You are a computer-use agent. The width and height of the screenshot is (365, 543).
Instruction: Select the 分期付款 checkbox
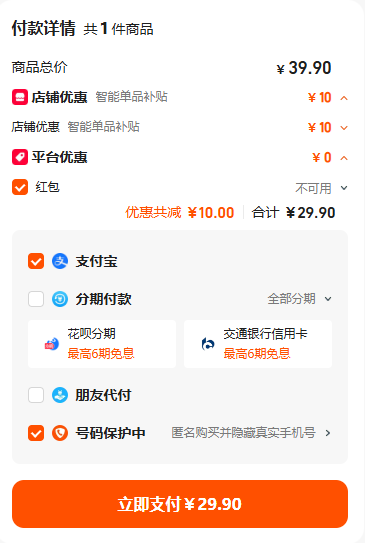[36, 299]
